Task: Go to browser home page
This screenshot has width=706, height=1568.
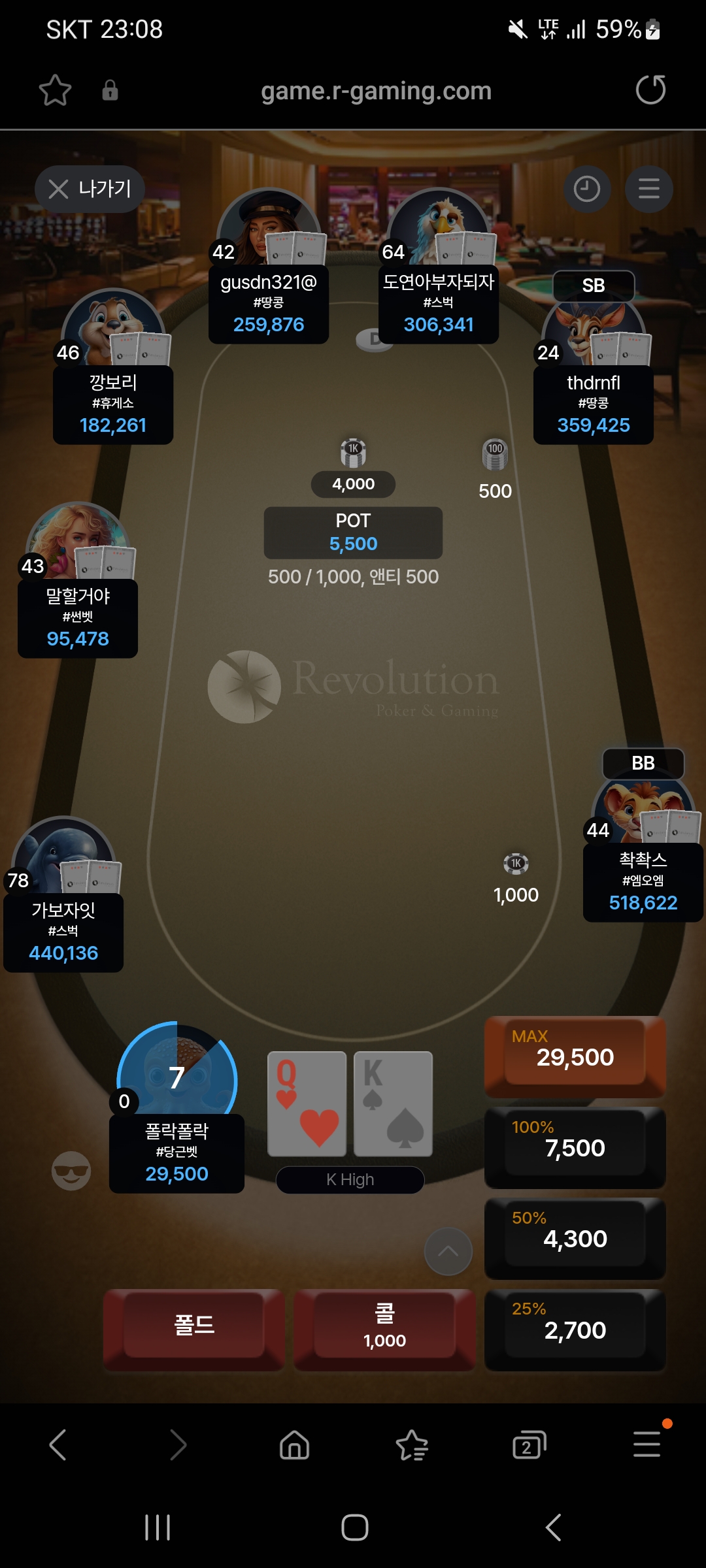Action: pos(294,1445)
